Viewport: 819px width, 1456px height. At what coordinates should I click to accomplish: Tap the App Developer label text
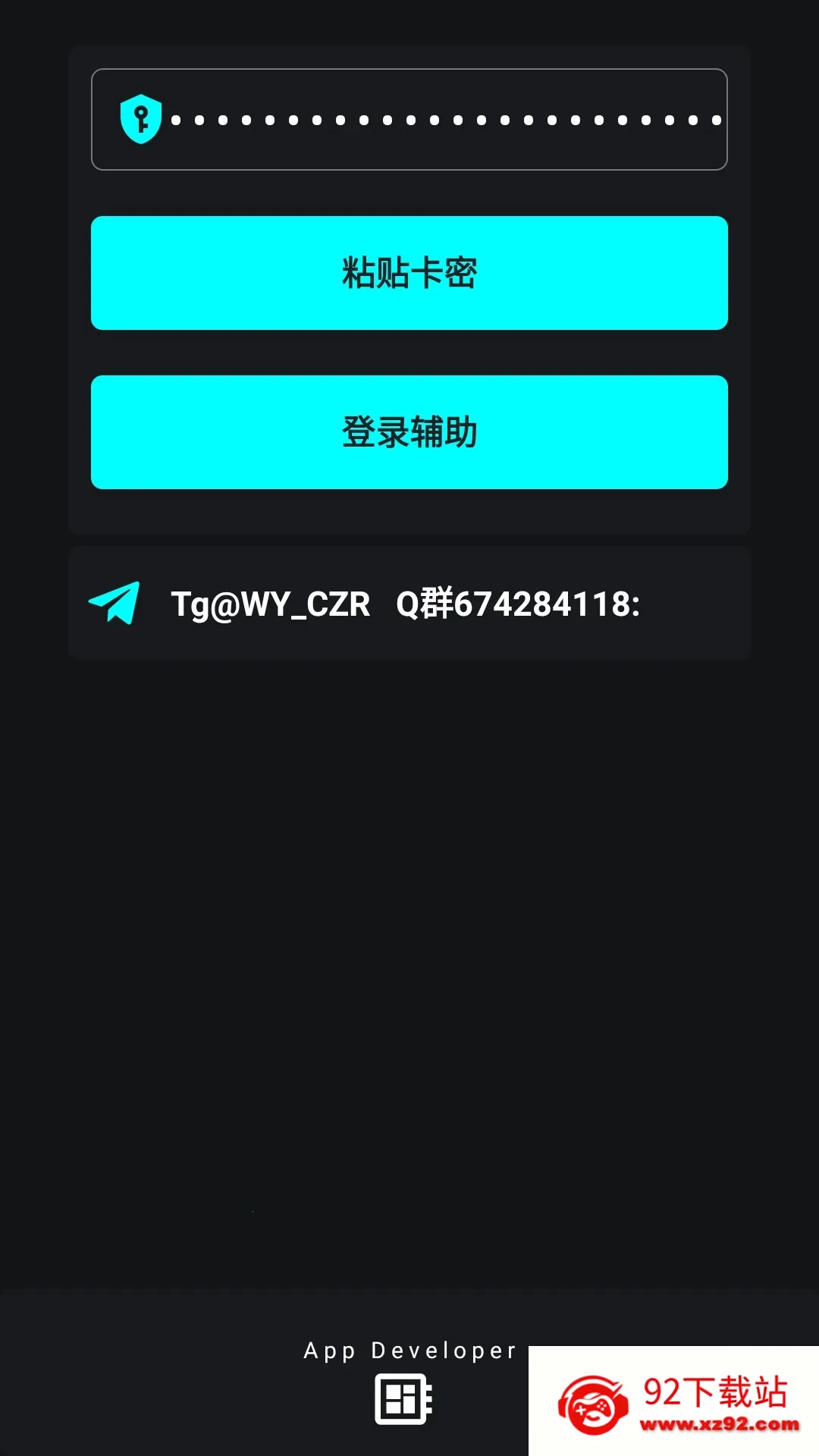click(409, 1351)
